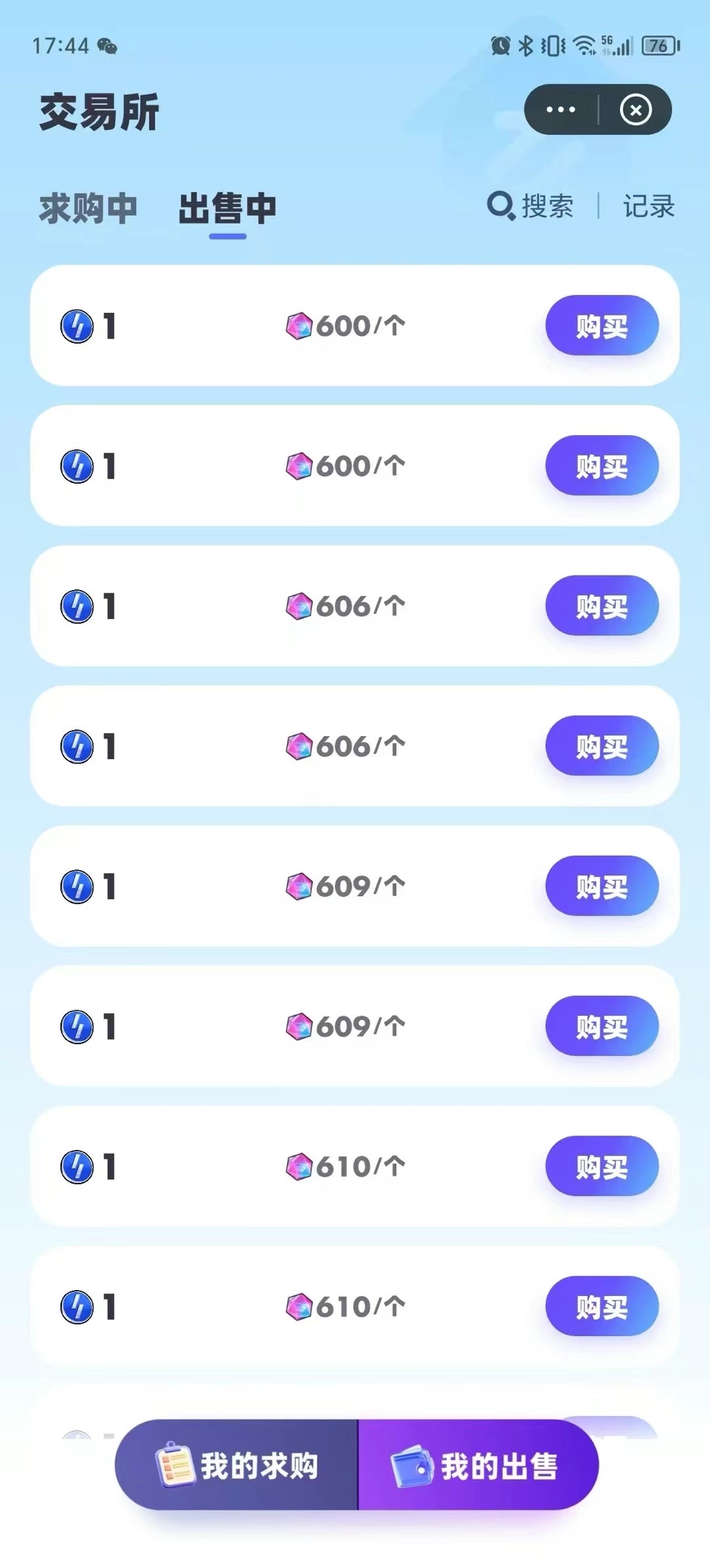Viewport: 710px width, 1568px height.
Task: Buy the second listing priced 609/个
Action: [x=602, y=1026]
